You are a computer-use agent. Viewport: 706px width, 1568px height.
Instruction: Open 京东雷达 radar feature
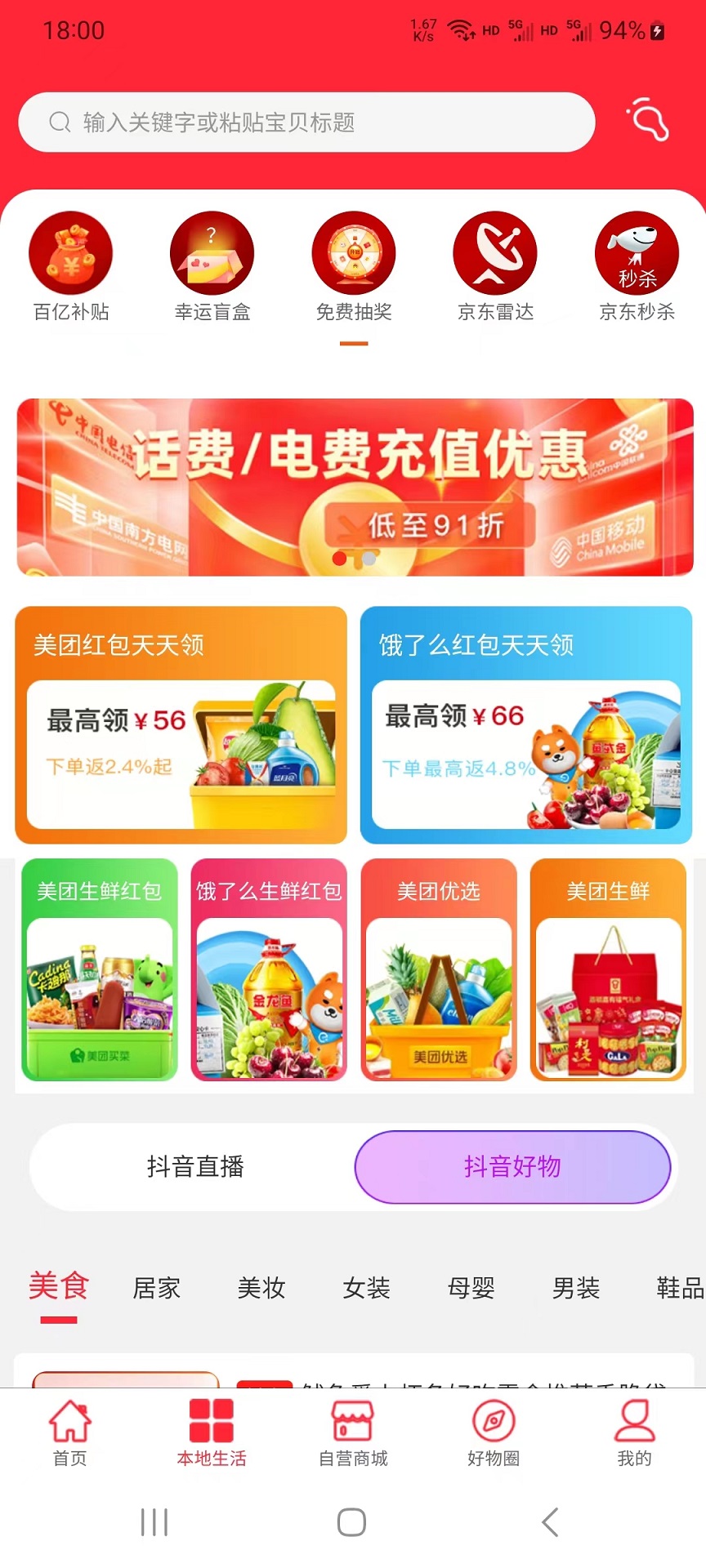tap(494, 252)
